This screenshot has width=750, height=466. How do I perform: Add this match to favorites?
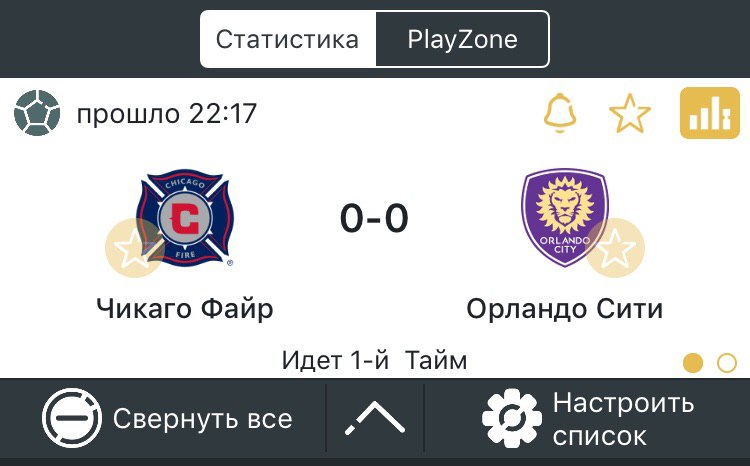630,114
